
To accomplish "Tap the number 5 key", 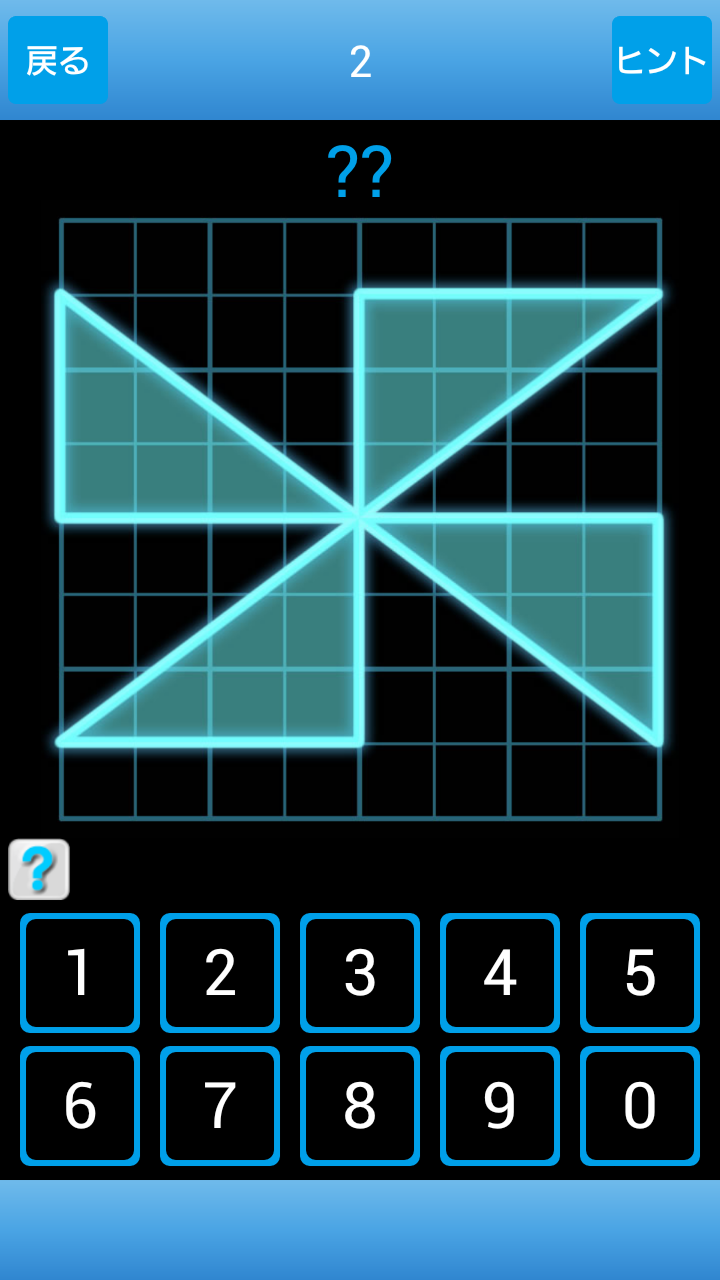I will tap(640, 972).
